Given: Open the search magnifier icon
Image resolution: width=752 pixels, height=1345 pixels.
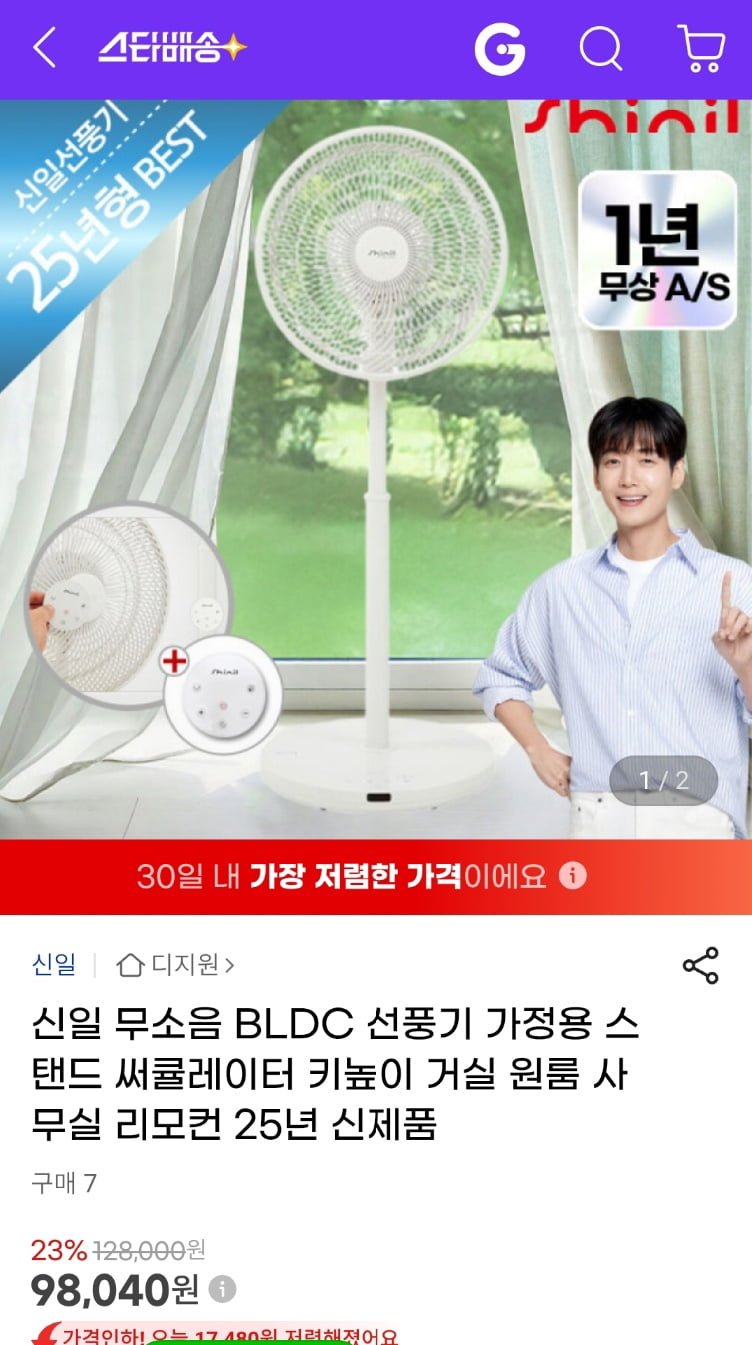Looking at the screenshot, I should [600, 48].
